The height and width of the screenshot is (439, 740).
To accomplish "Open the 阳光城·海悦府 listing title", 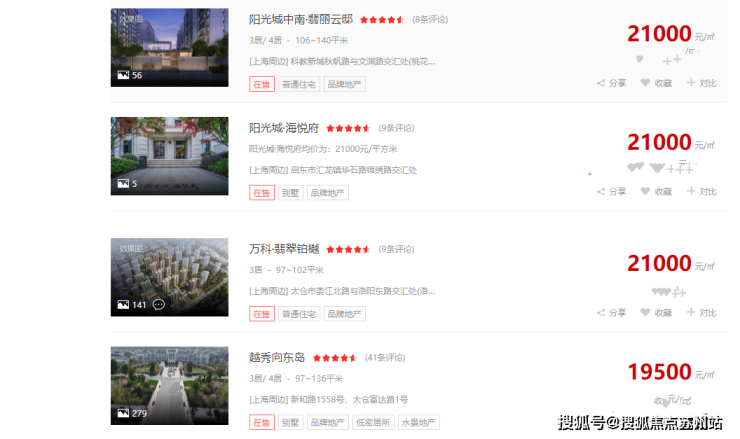I will [x=283, y=128].
